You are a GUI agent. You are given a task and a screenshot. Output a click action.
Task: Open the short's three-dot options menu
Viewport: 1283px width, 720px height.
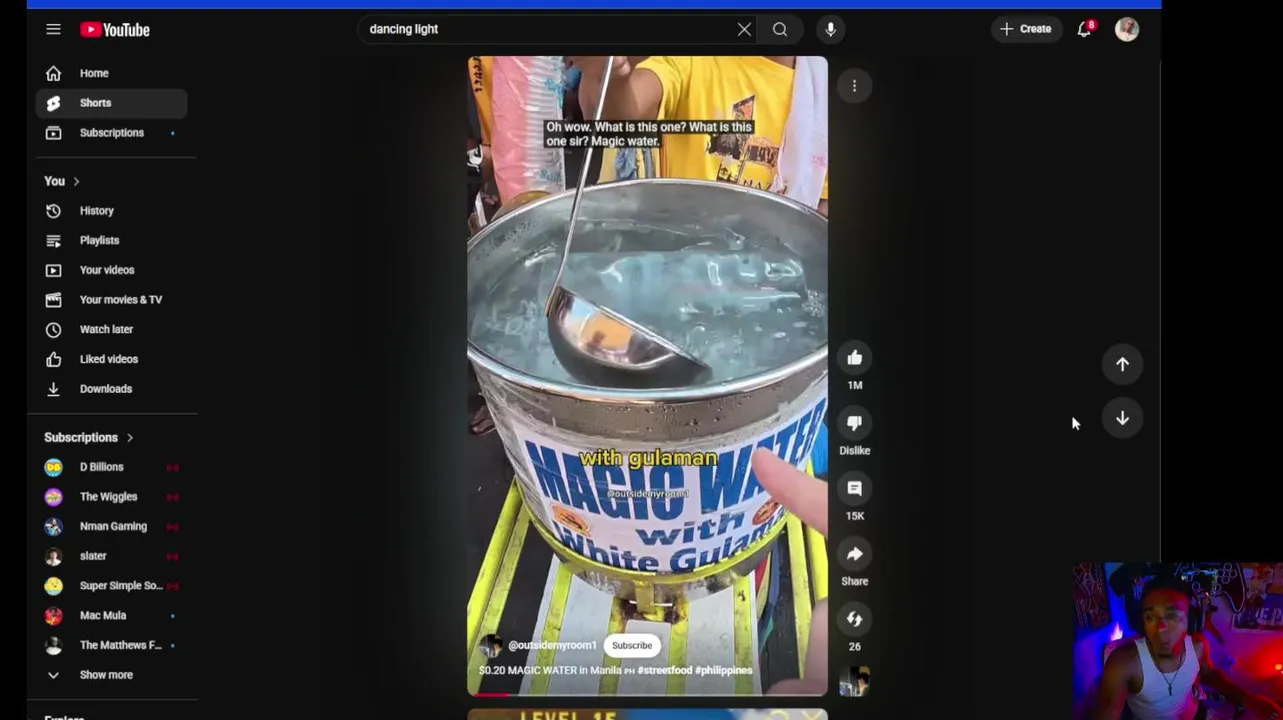[854, 86]
